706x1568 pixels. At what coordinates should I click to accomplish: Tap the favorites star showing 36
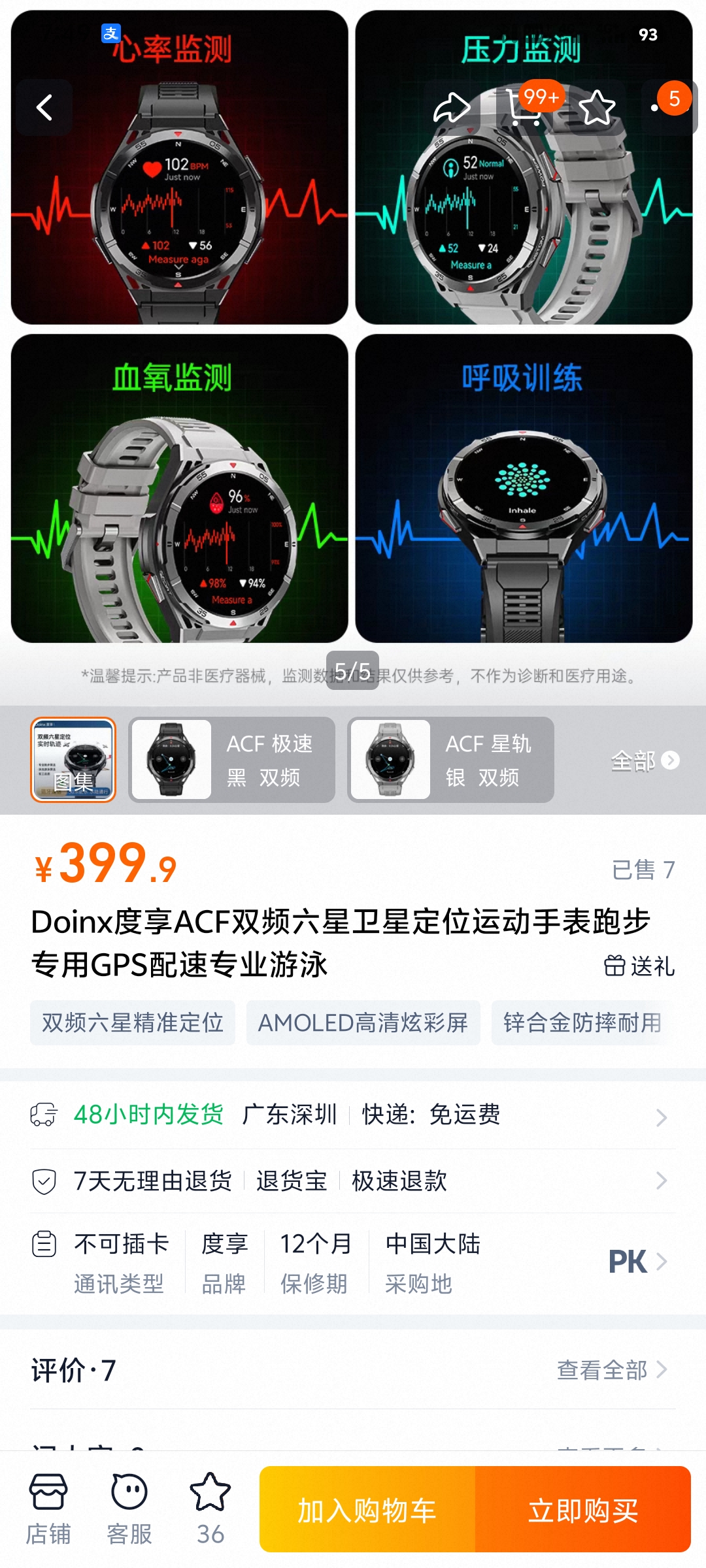coord(210,1508)
